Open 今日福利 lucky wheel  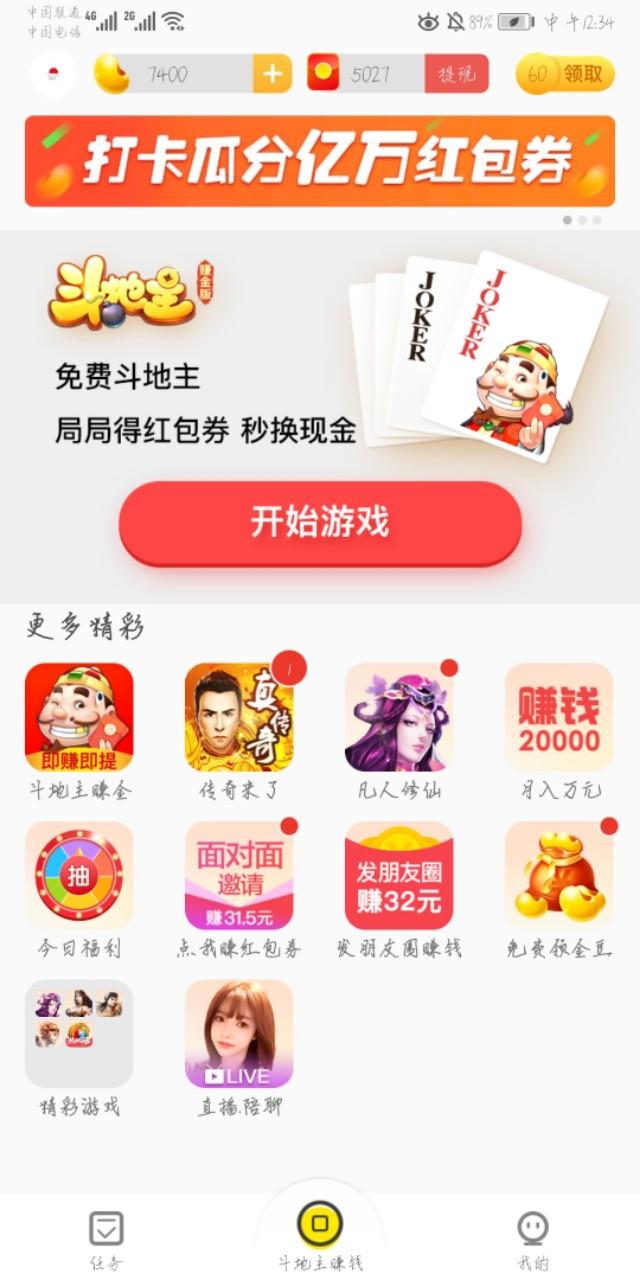(79, 876)
